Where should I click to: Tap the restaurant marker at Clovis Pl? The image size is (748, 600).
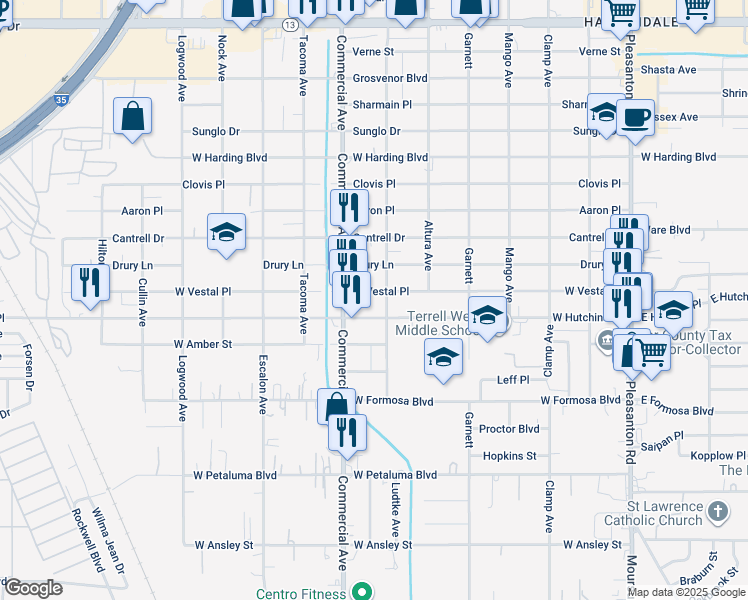[350, 208]
